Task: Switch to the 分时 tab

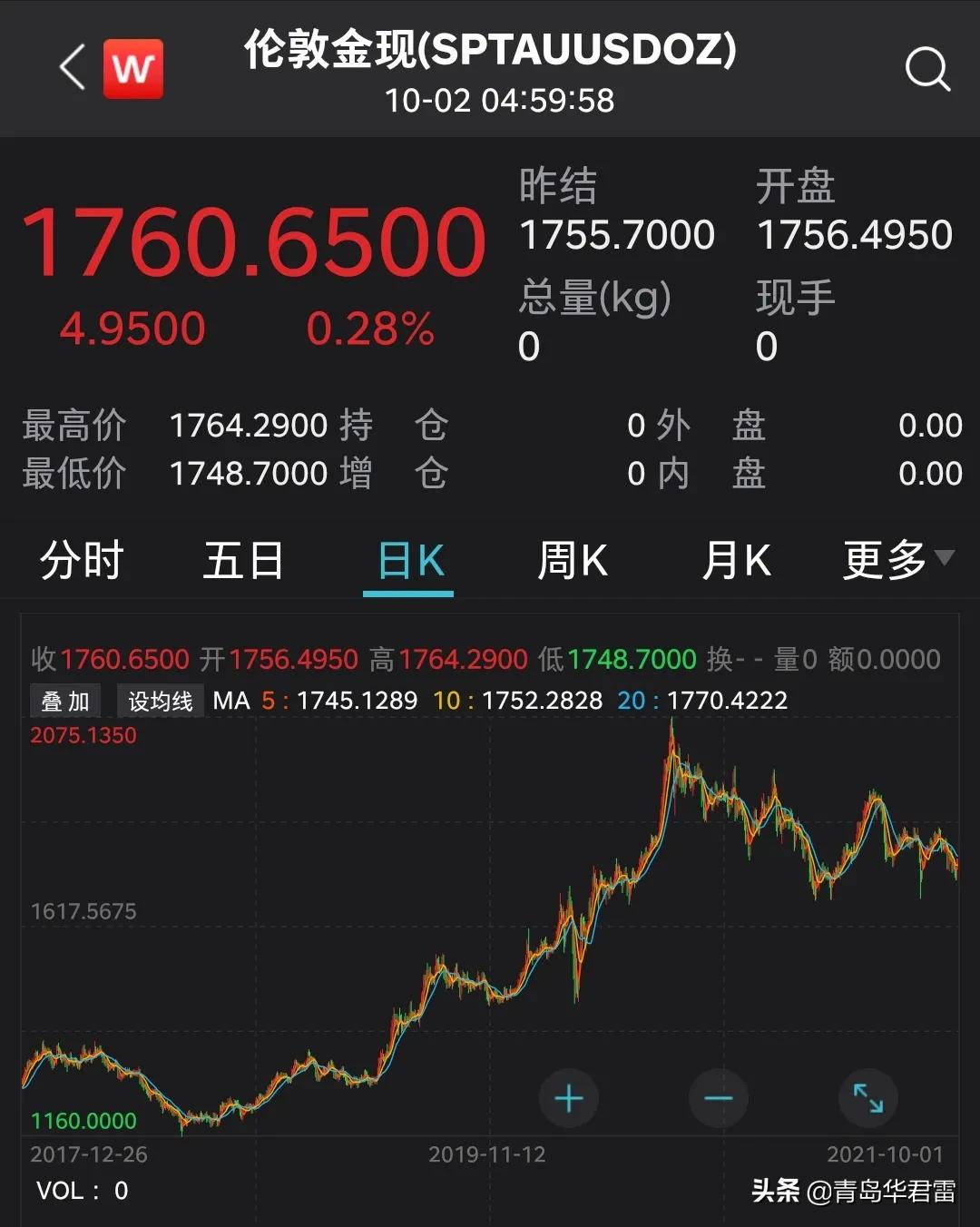Action: (x=80, y=561)
